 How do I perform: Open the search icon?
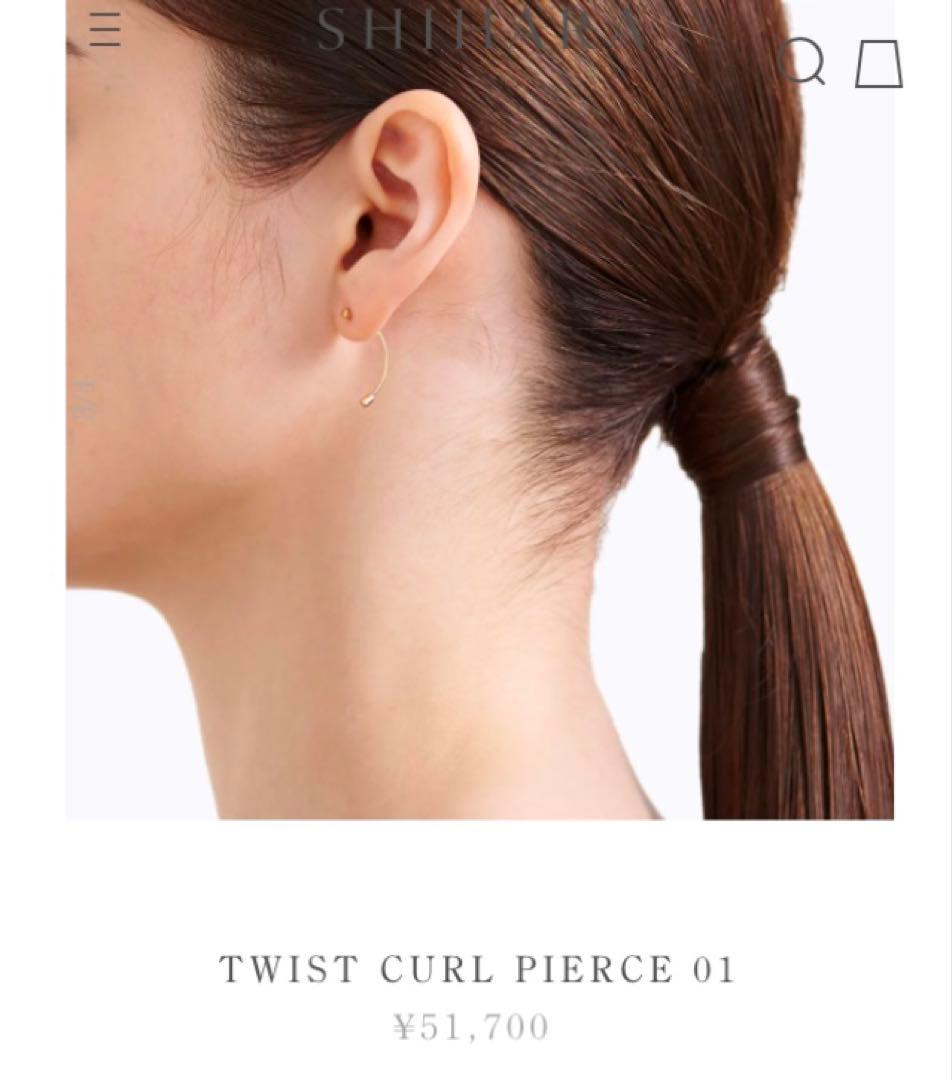pyautogui.click(x=801, y=62)
